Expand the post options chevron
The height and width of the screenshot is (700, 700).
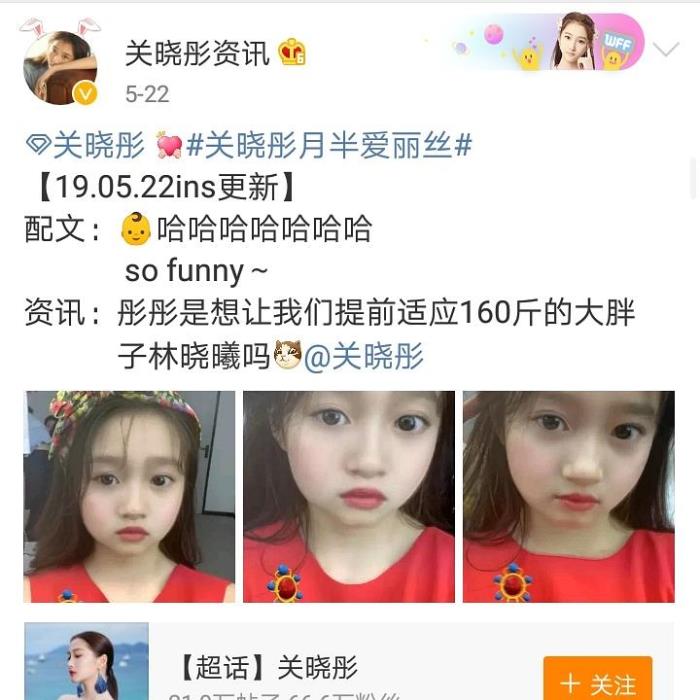coord(665,49)
